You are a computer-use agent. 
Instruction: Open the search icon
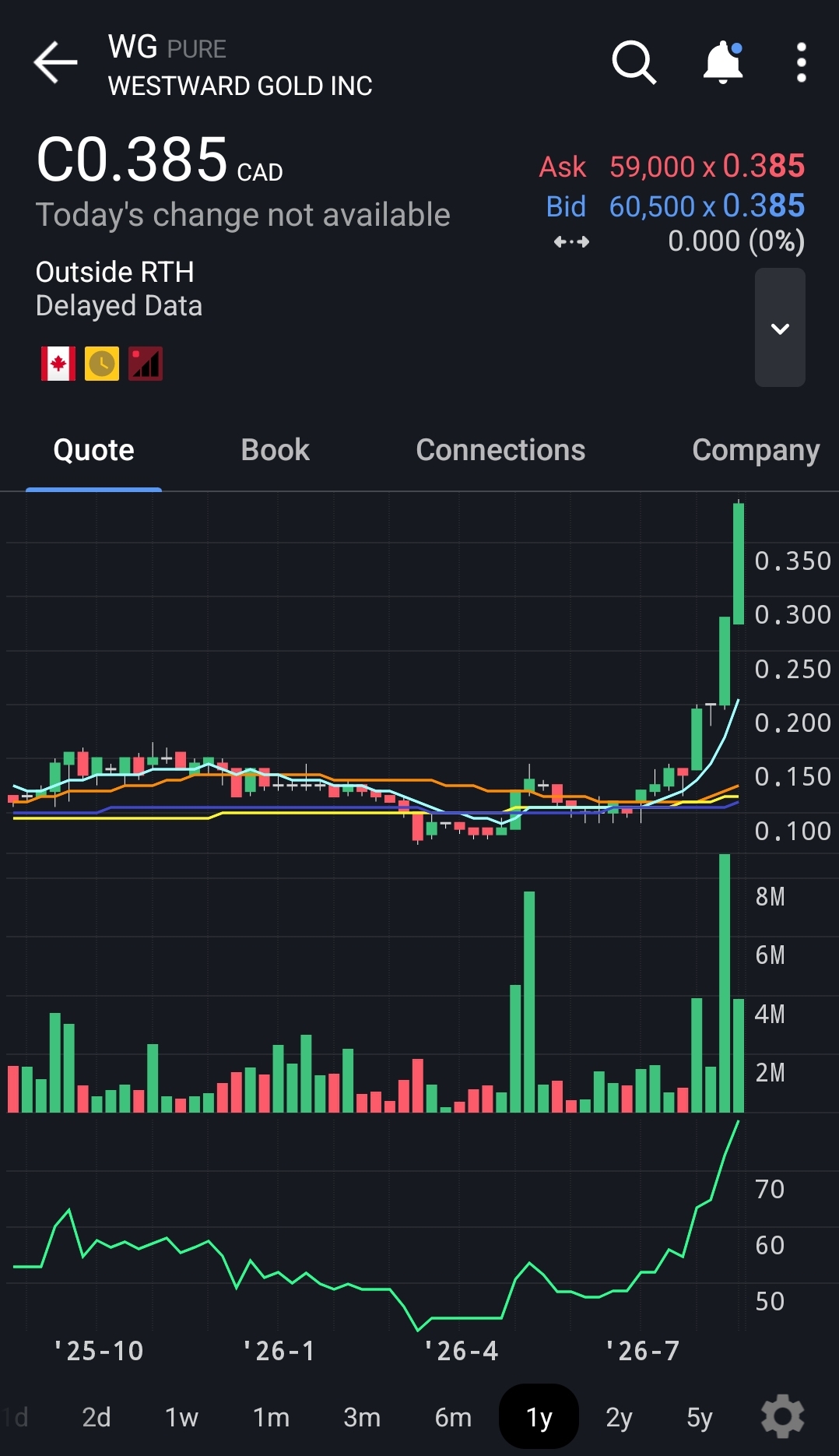[x=634, y=62]
